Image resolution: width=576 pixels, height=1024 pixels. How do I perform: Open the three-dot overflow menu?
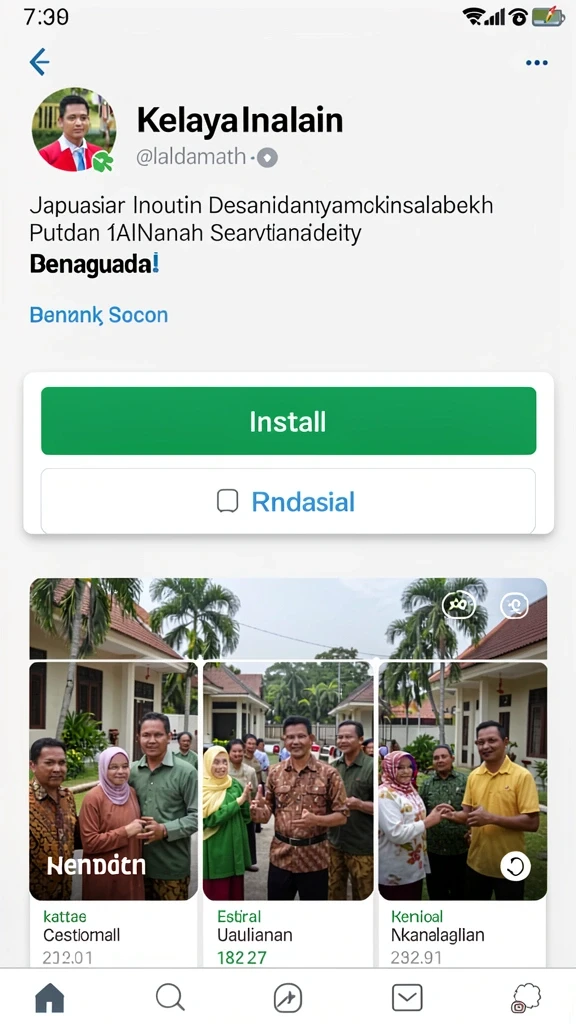pyautogui.click(x=536, y=63)
